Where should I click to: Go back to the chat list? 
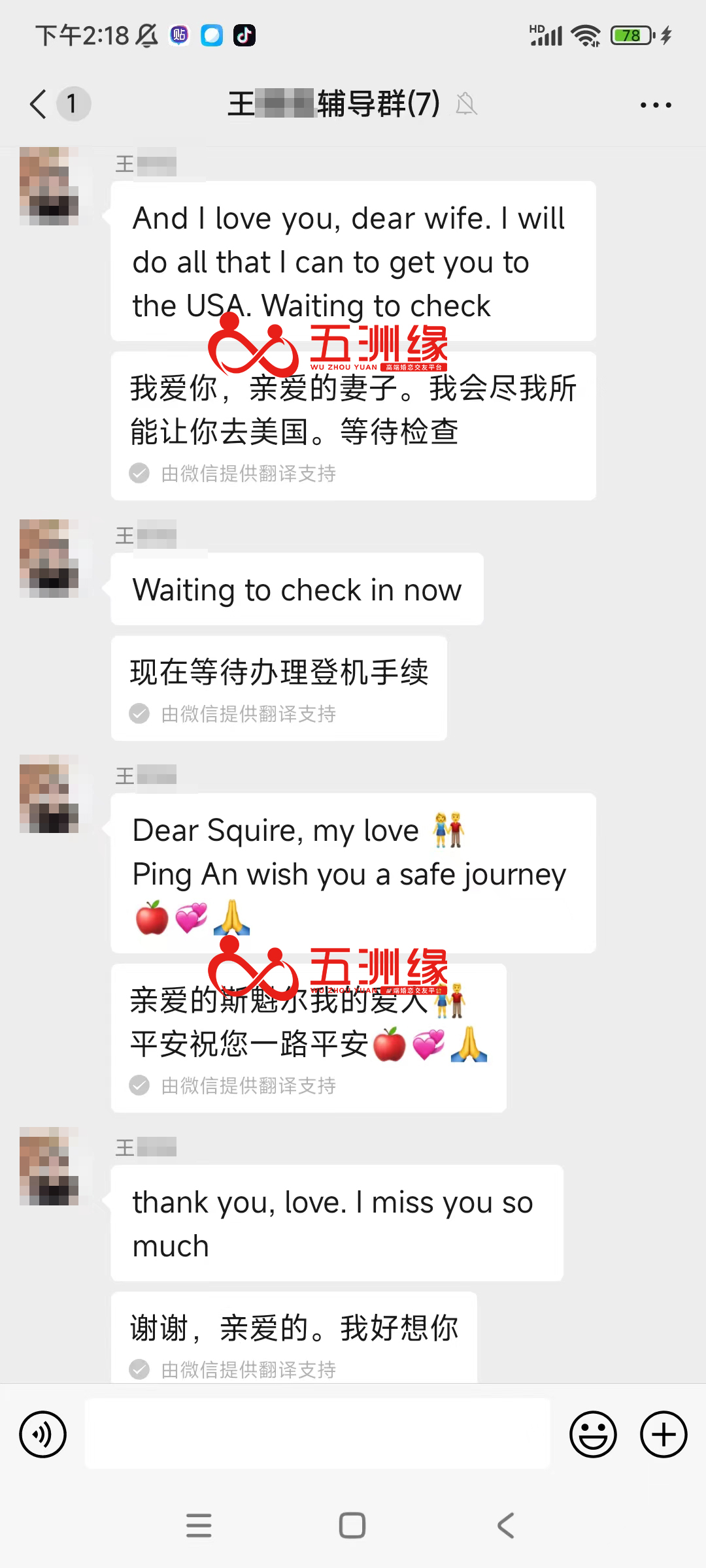(39, 104)
